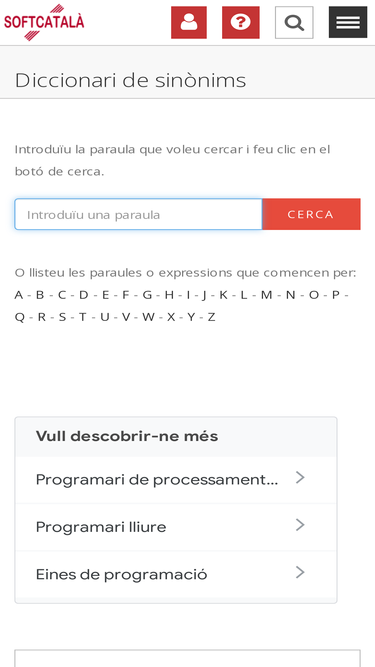Tap the CERCA button
The height and width of the screenshot is (667, 375).
coord(311,214)
